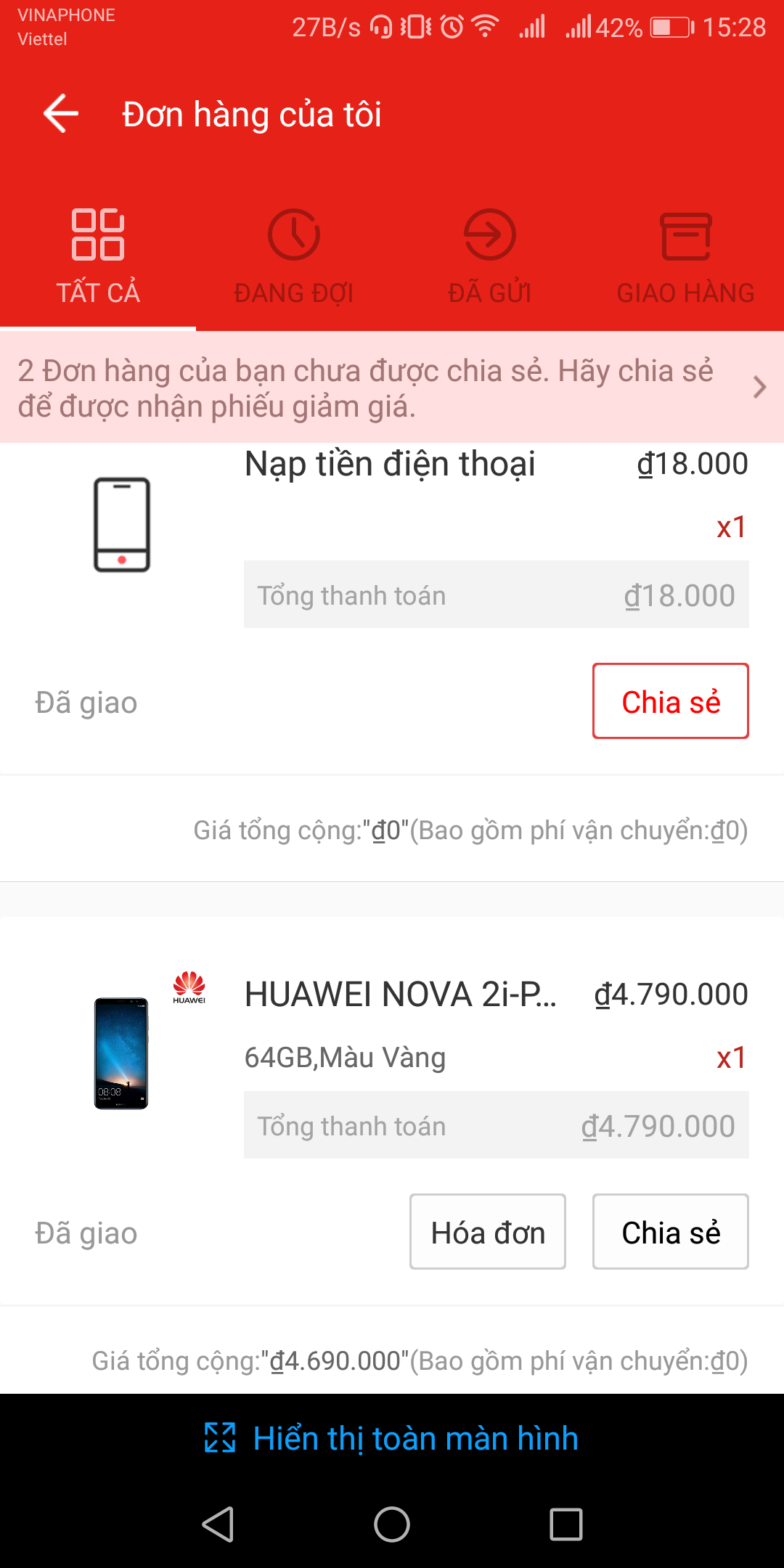The width and height of the screenshot is (784, 1568).
Task: Tap the system back button
Action: (218, 1524)
